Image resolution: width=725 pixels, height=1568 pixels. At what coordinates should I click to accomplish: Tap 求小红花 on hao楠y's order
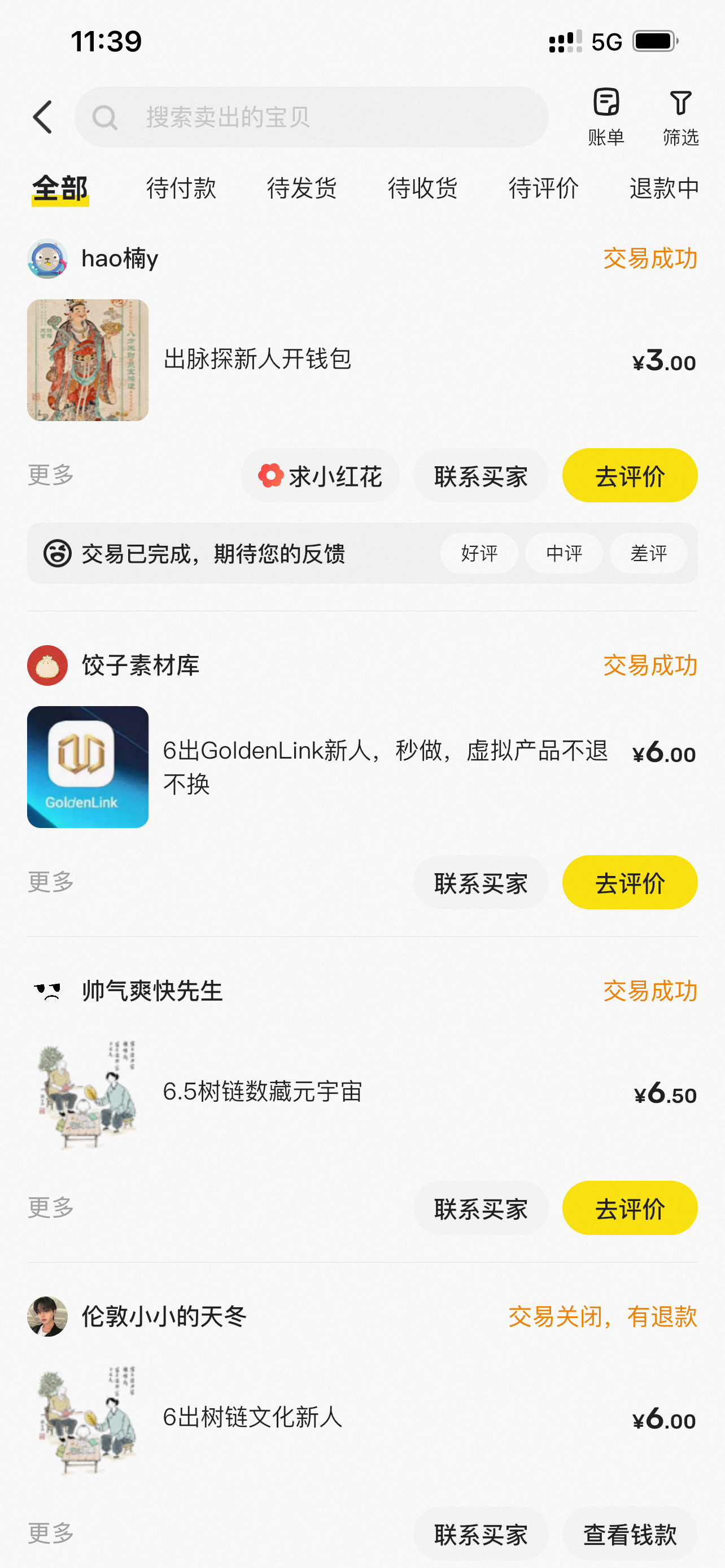point(320,476)
